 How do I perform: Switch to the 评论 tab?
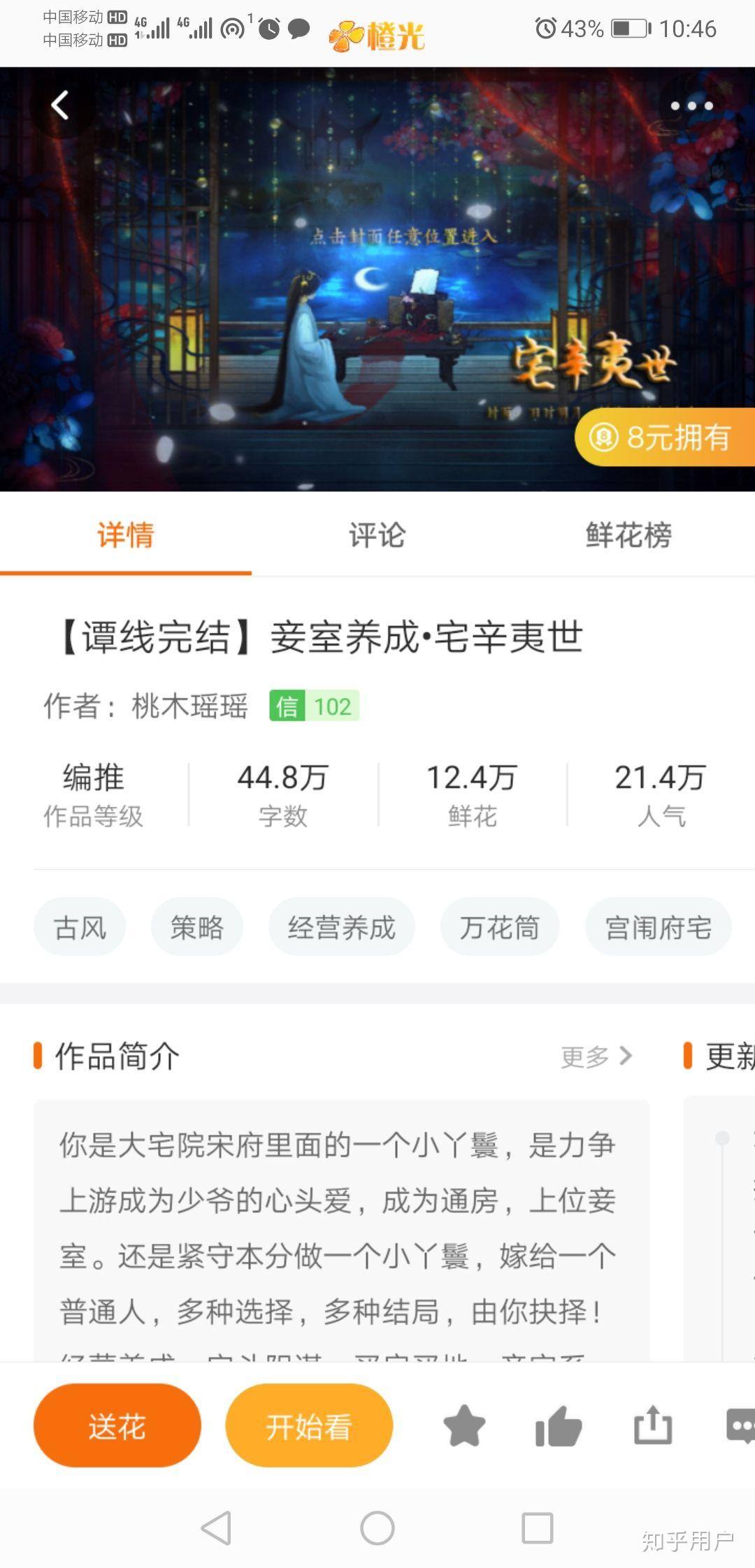point(377,535)
